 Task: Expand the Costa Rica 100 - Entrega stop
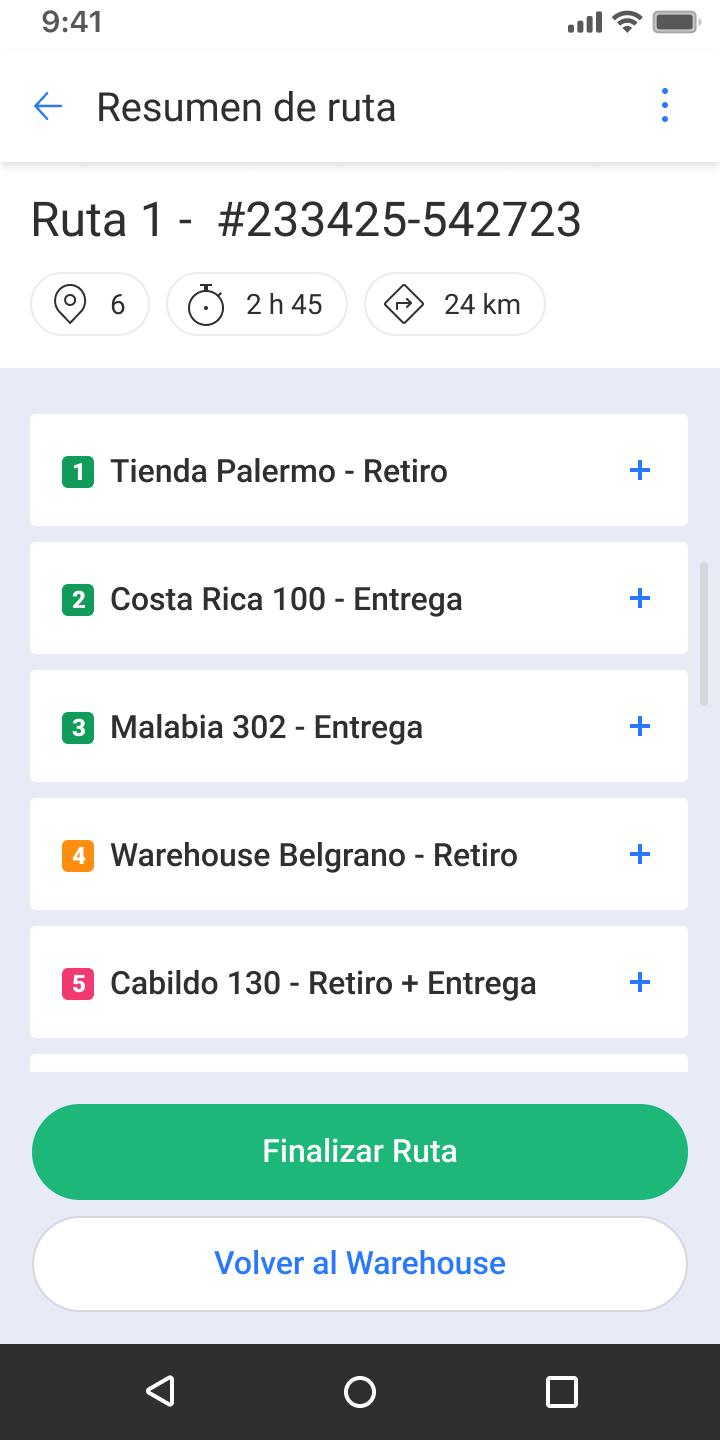(x=640, y=598)
